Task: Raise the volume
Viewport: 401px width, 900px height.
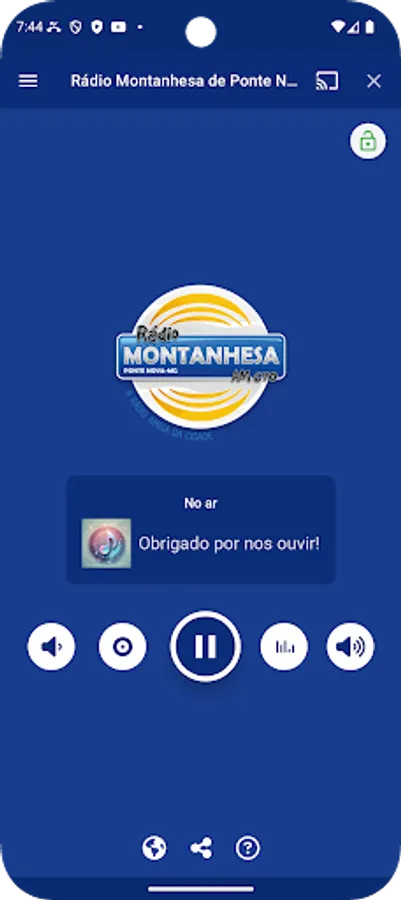Action: 351,647
